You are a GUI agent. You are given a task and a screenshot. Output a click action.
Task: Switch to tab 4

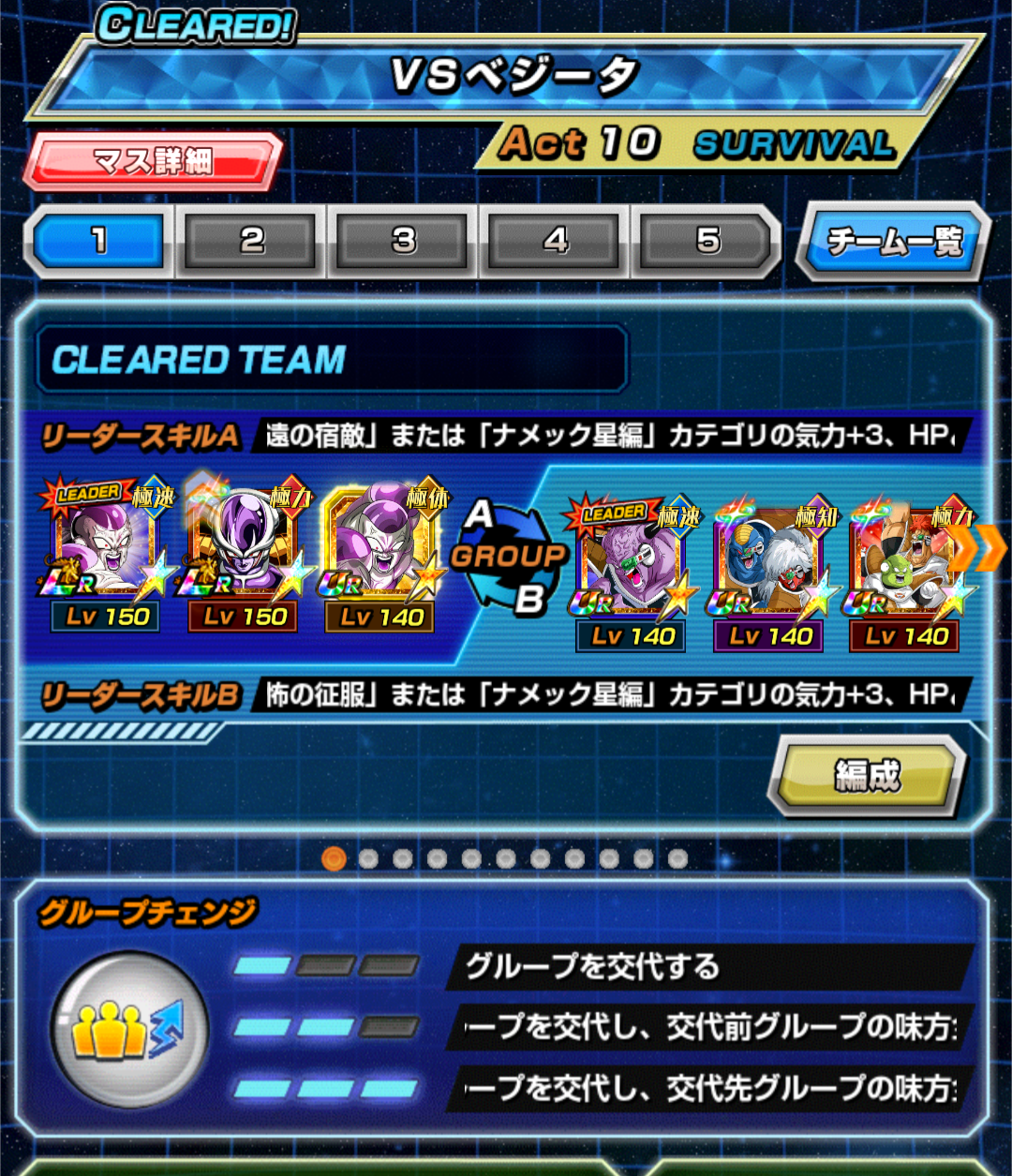(556, 242)
